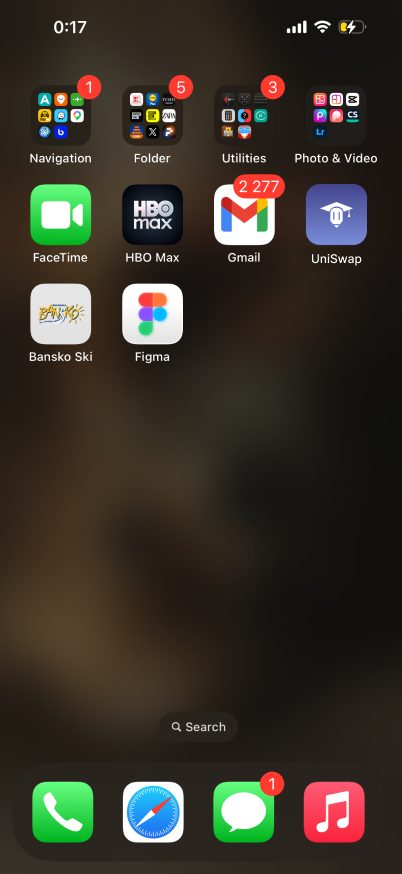Open the Navigation folder

[61, 115]
